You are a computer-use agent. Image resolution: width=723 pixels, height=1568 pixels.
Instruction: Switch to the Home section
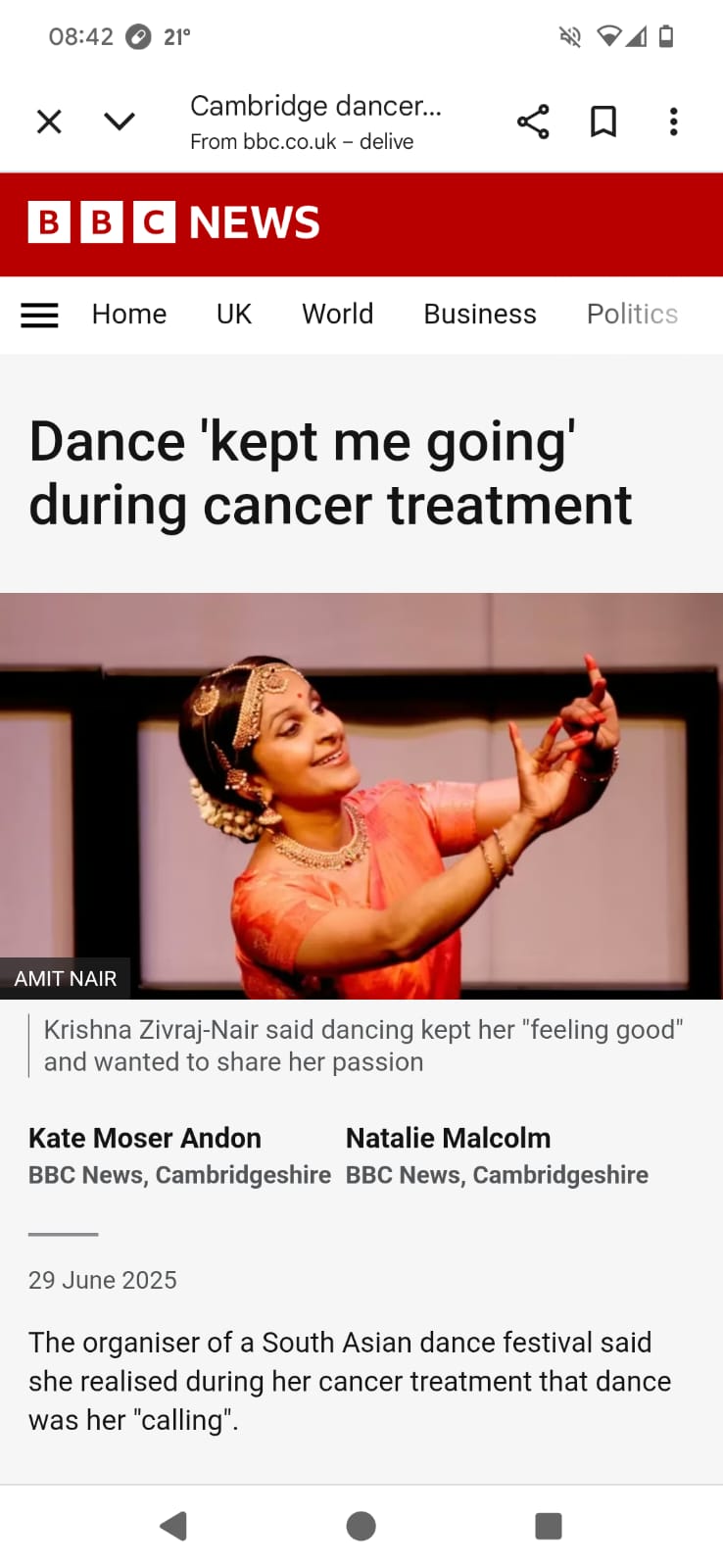[x=129, y=315]
